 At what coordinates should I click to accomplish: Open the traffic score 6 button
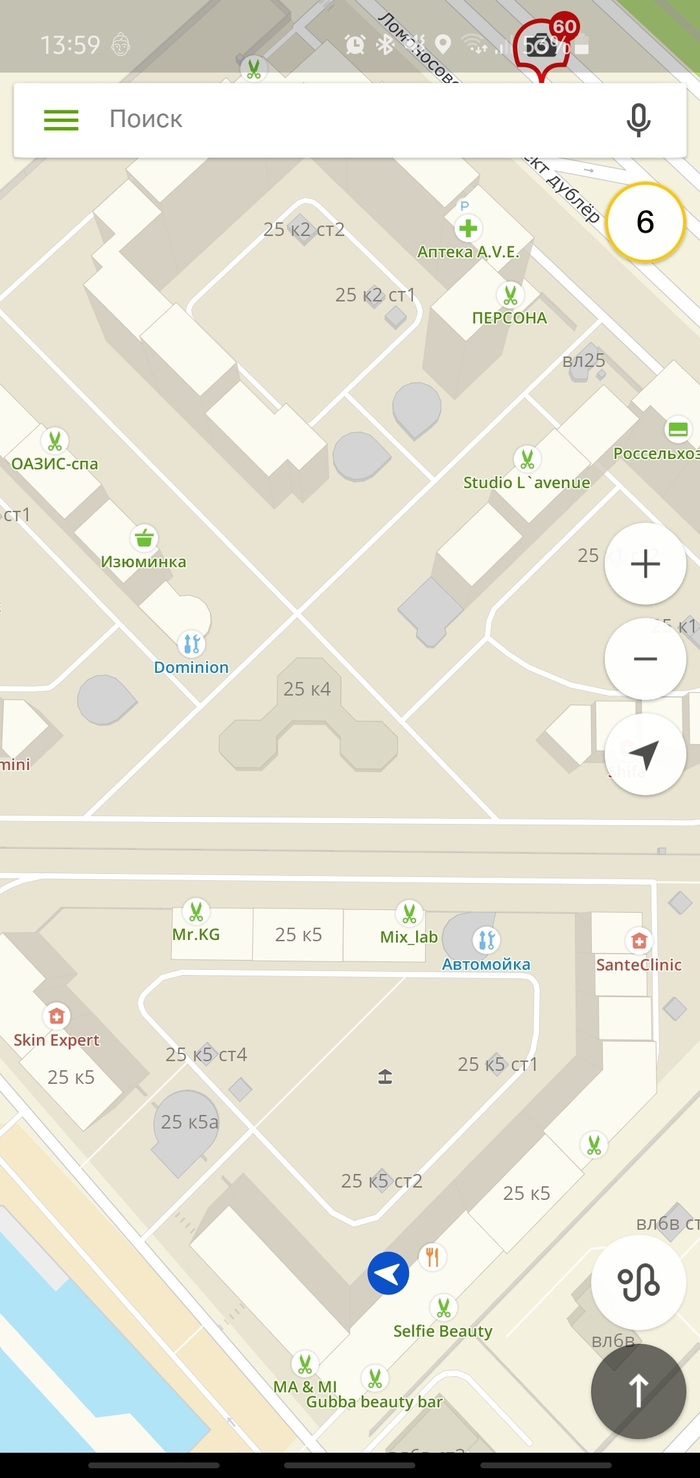(645, 222)
